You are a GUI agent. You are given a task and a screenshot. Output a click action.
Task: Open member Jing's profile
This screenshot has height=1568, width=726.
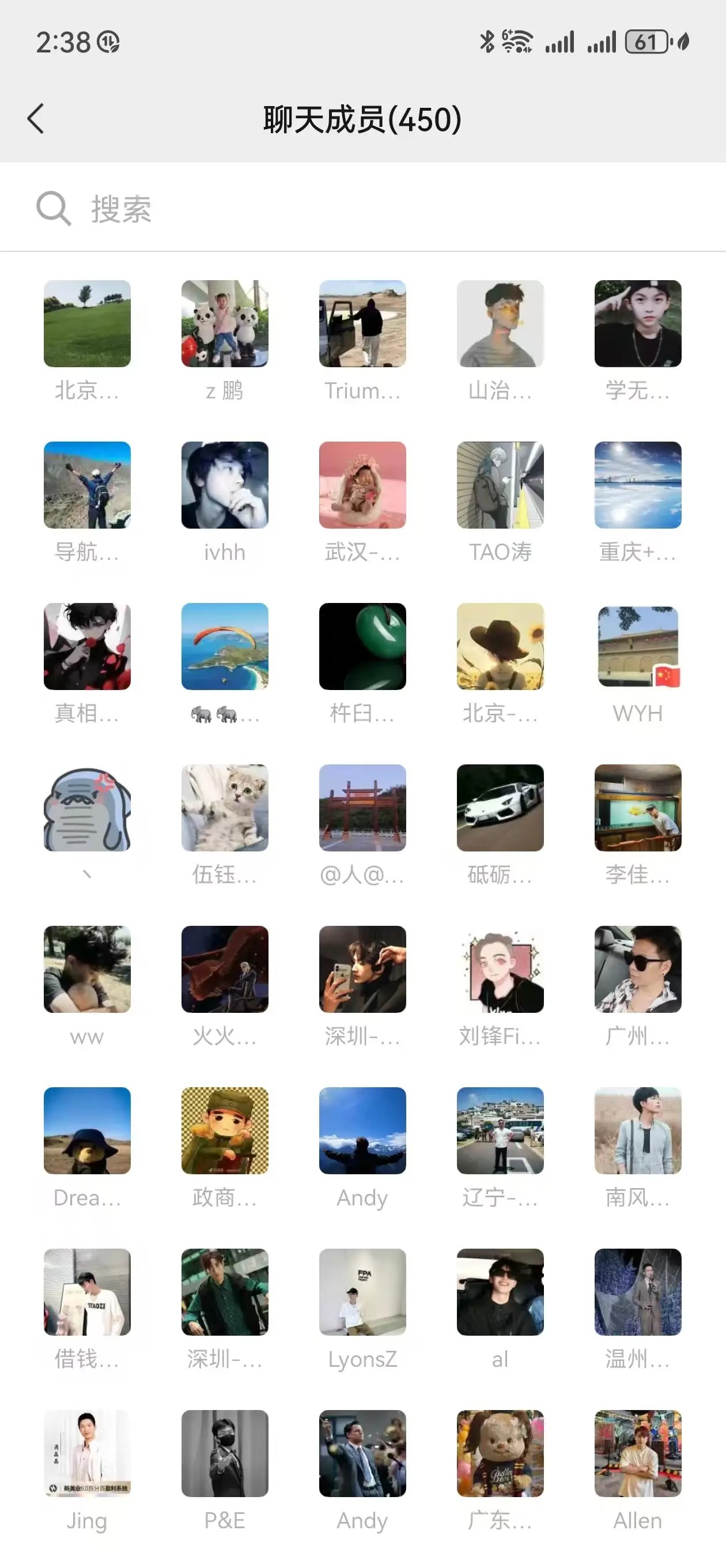[87, 1453]
